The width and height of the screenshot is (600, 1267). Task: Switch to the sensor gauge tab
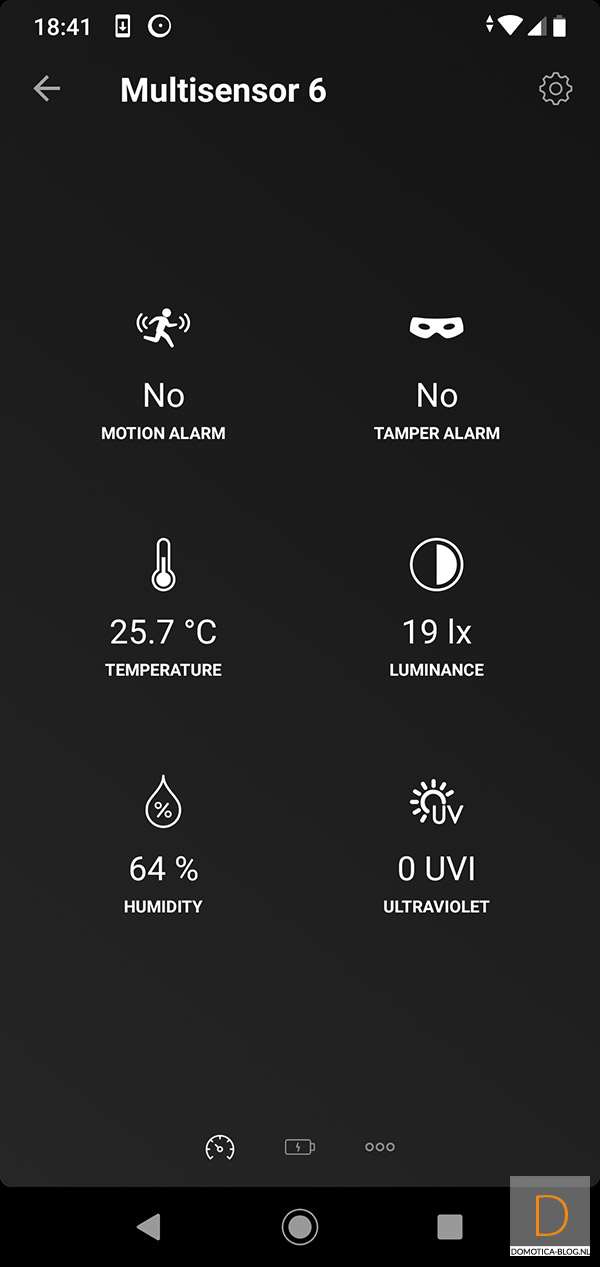[219, 1147]
